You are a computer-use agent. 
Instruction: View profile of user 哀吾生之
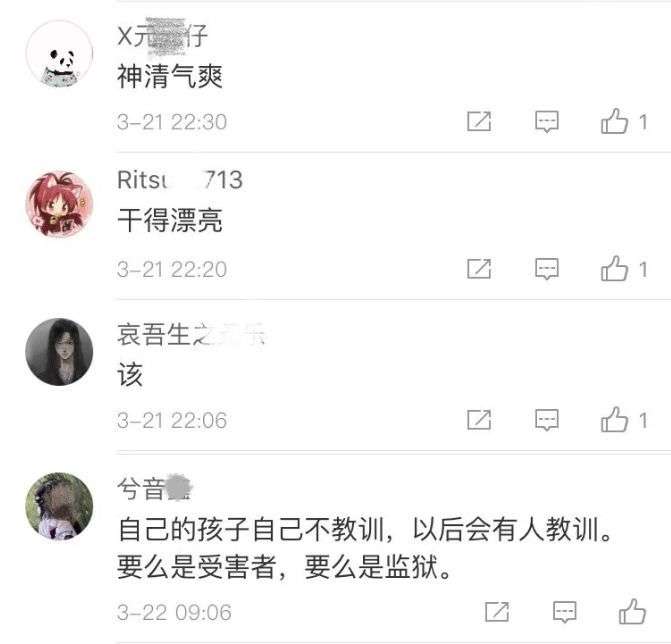[59, 352]
